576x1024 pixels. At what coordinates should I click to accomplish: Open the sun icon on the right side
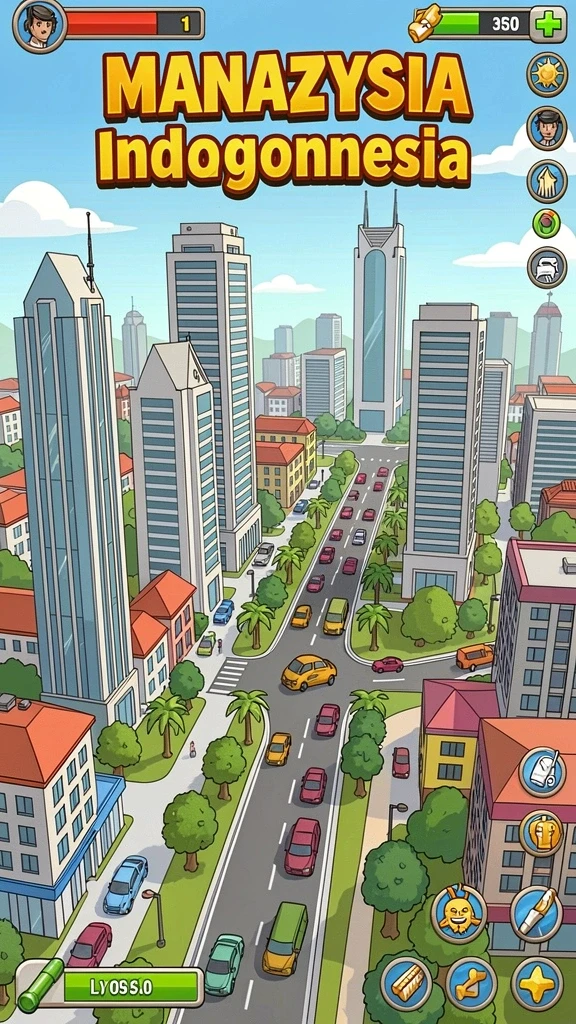click(x=547, y=74)
